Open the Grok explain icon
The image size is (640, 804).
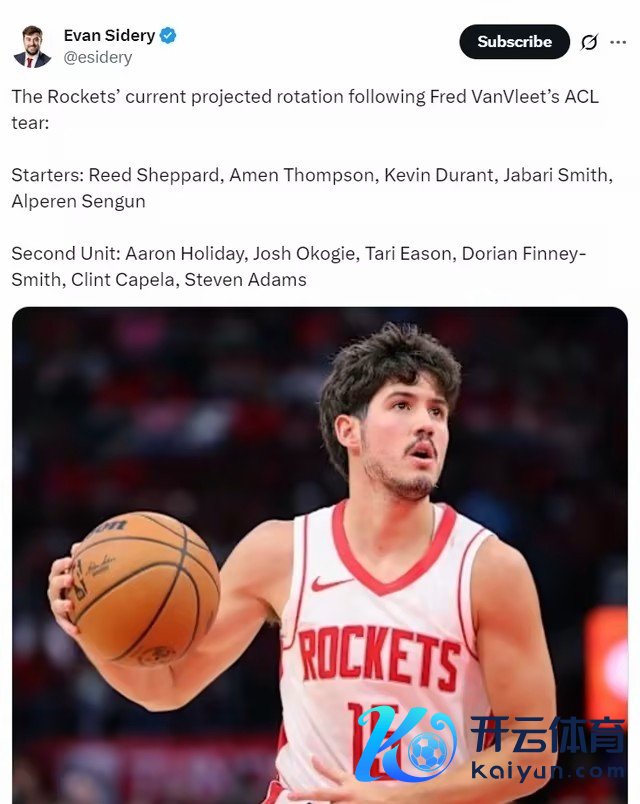(x=589, y=42)
